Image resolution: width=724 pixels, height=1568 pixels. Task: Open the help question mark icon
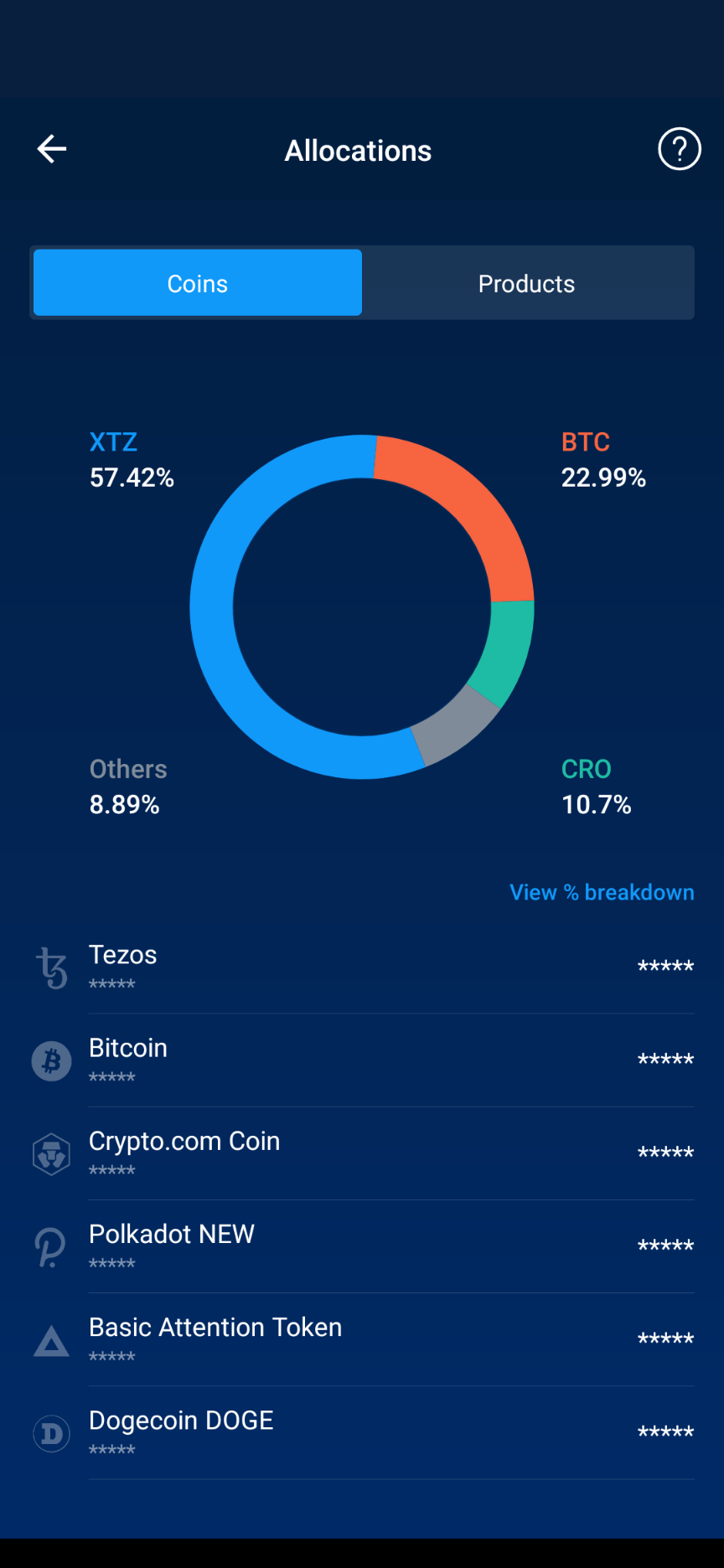pos(679,150)
